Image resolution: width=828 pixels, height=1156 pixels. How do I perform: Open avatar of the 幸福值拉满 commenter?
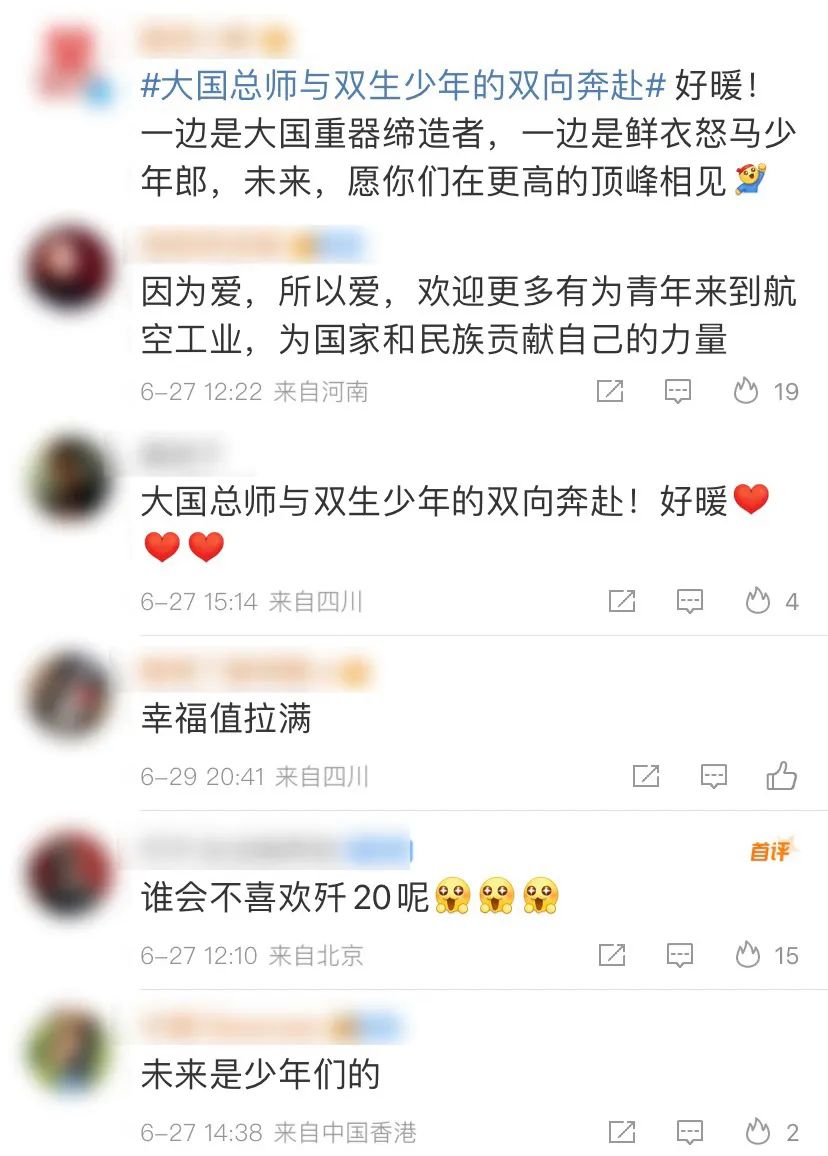click(68, 695)
